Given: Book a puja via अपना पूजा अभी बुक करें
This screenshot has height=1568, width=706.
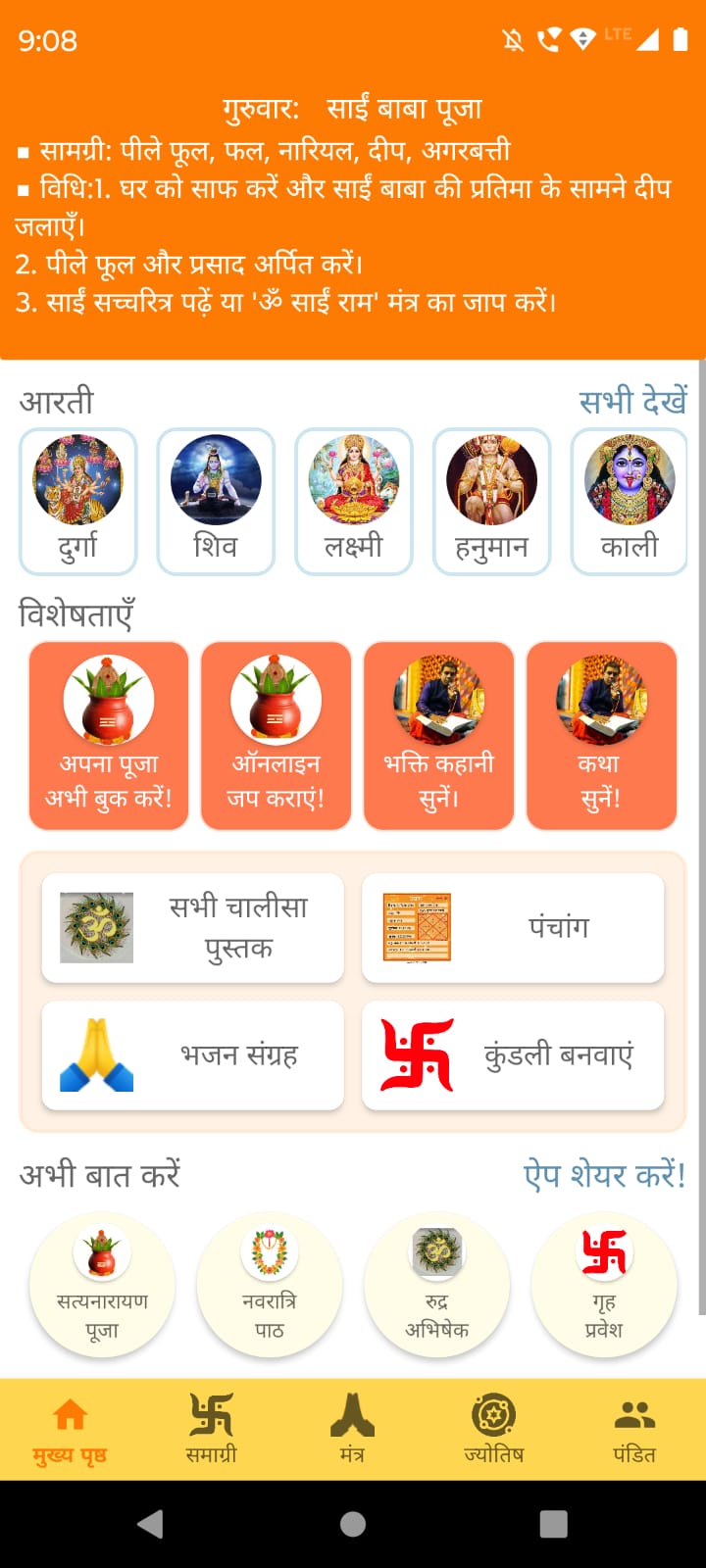Looking at the screenshot, I should [109, 735].
